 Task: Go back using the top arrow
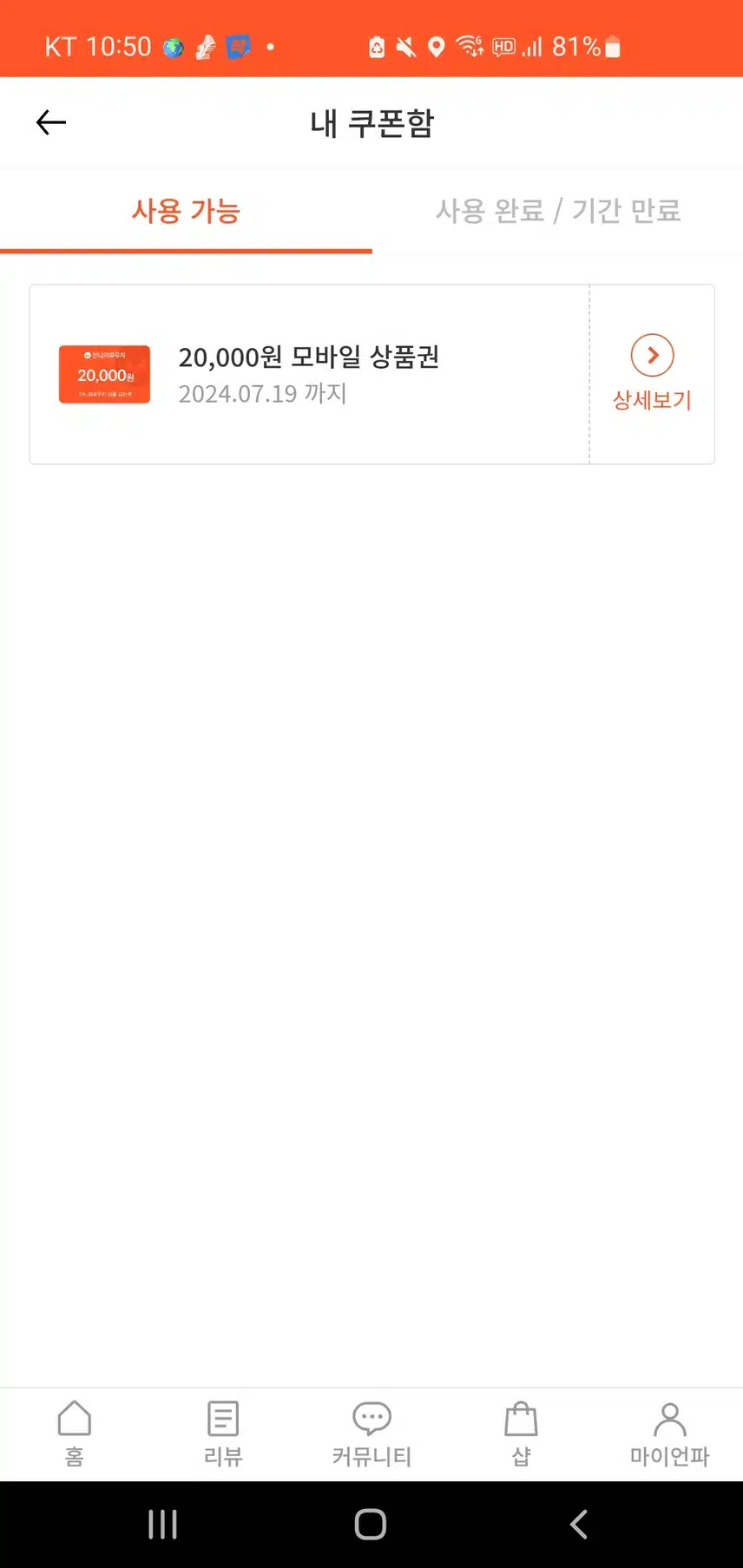click(51, 123)
